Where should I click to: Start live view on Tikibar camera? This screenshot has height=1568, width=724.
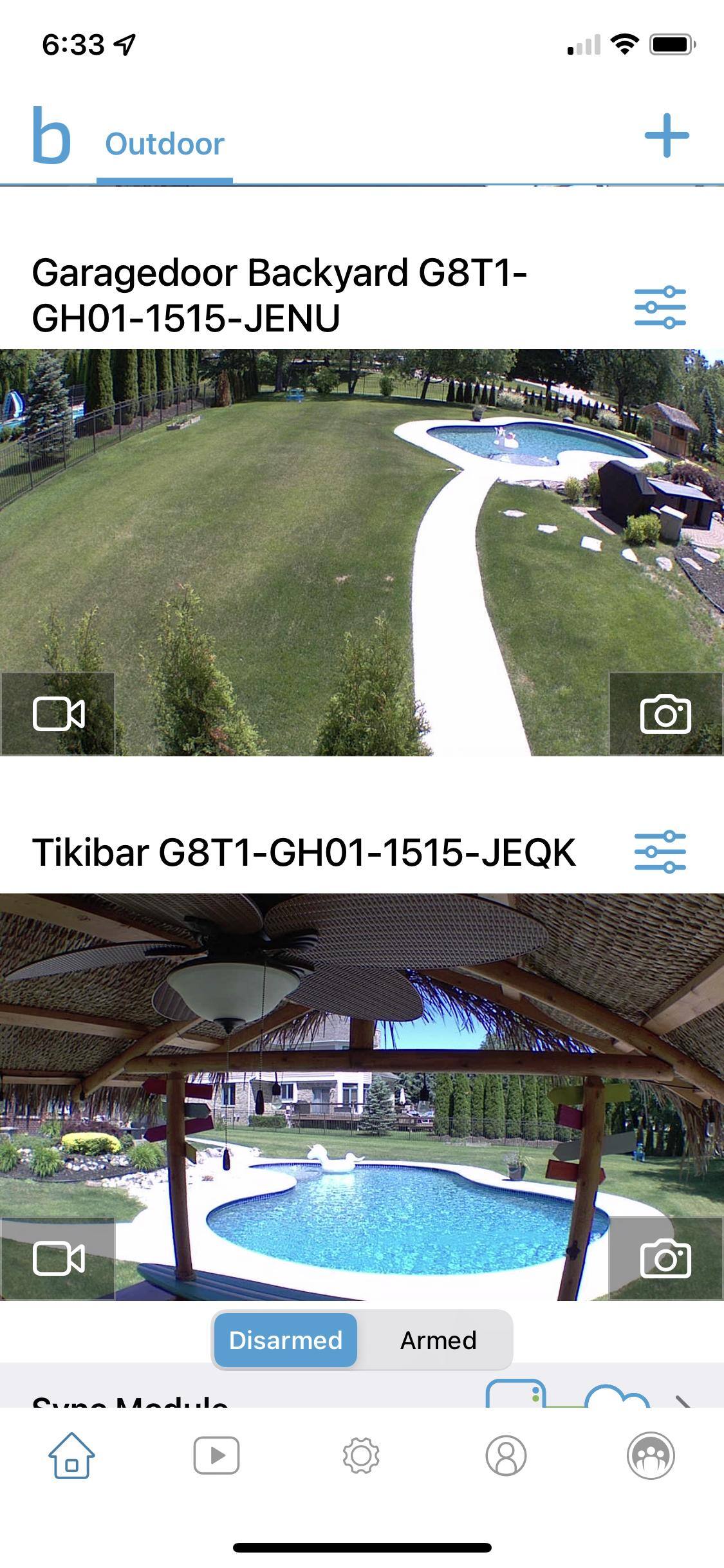coord(58,1258)
